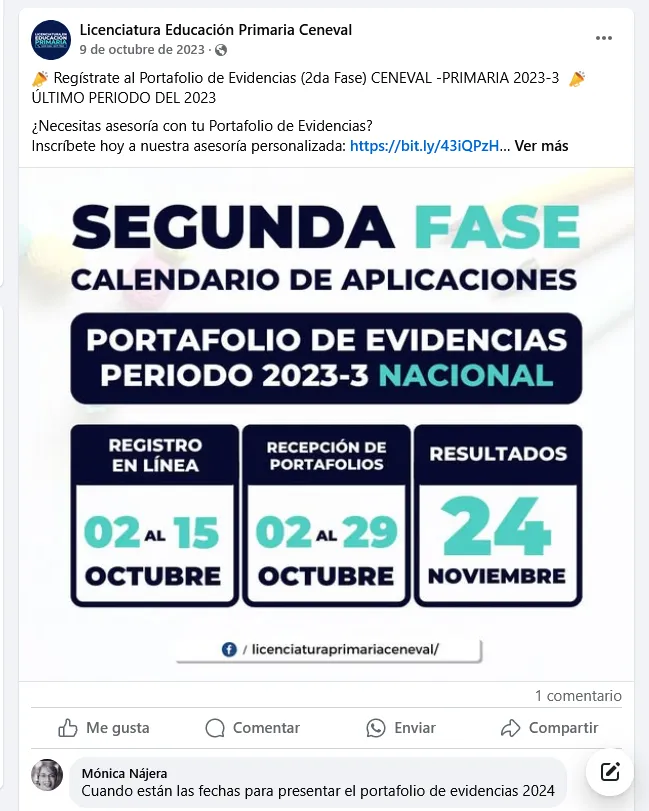Viewport: 649px width, 811px height.
Task: Like the post with Me gusta
Action: [104, 728]
